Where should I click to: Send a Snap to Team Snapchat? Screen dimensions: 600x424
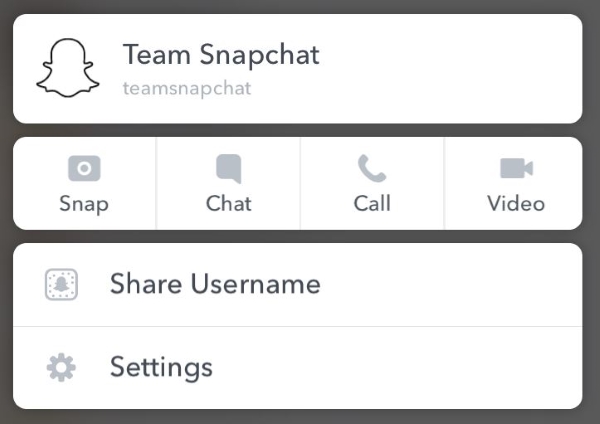84,184
